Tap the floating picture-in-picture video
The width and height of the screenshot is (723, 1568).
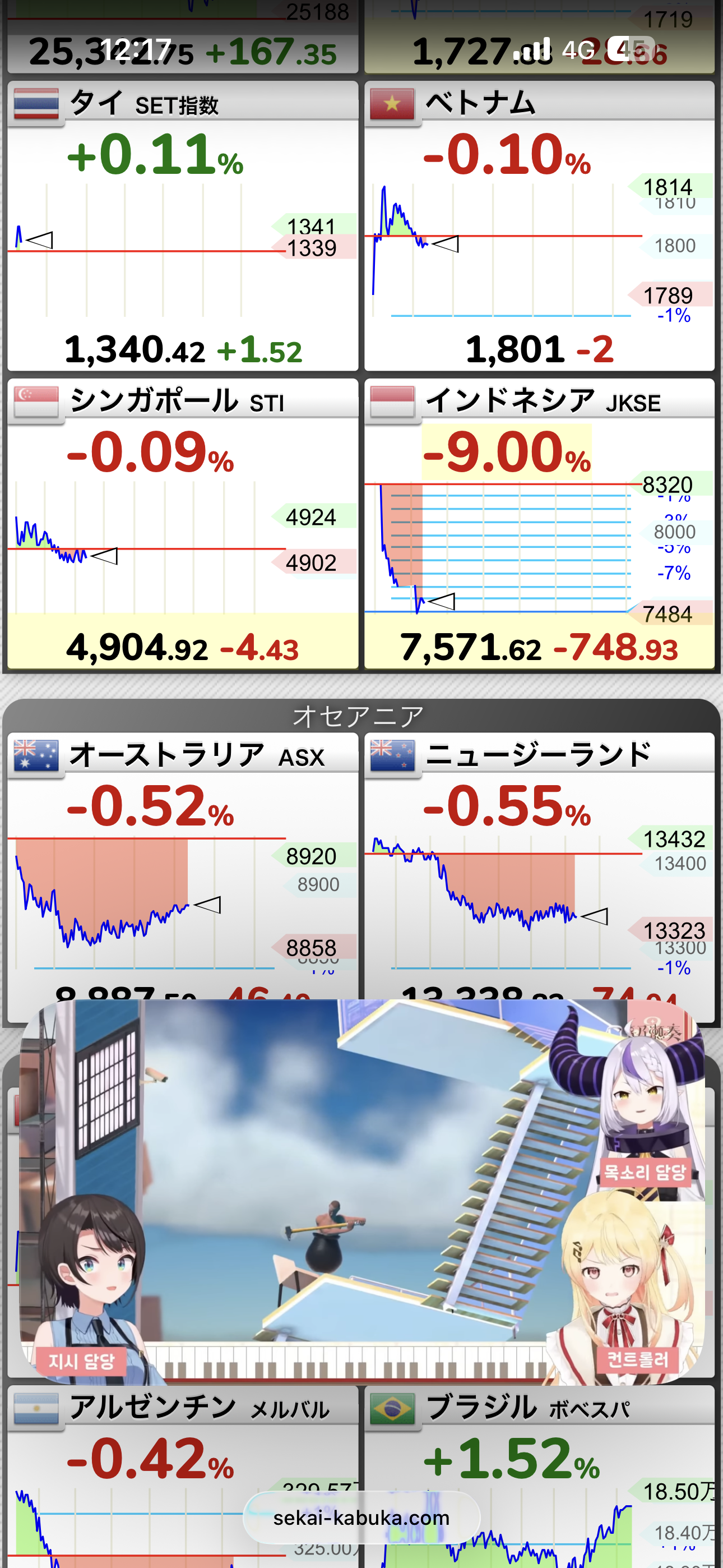361,1187
